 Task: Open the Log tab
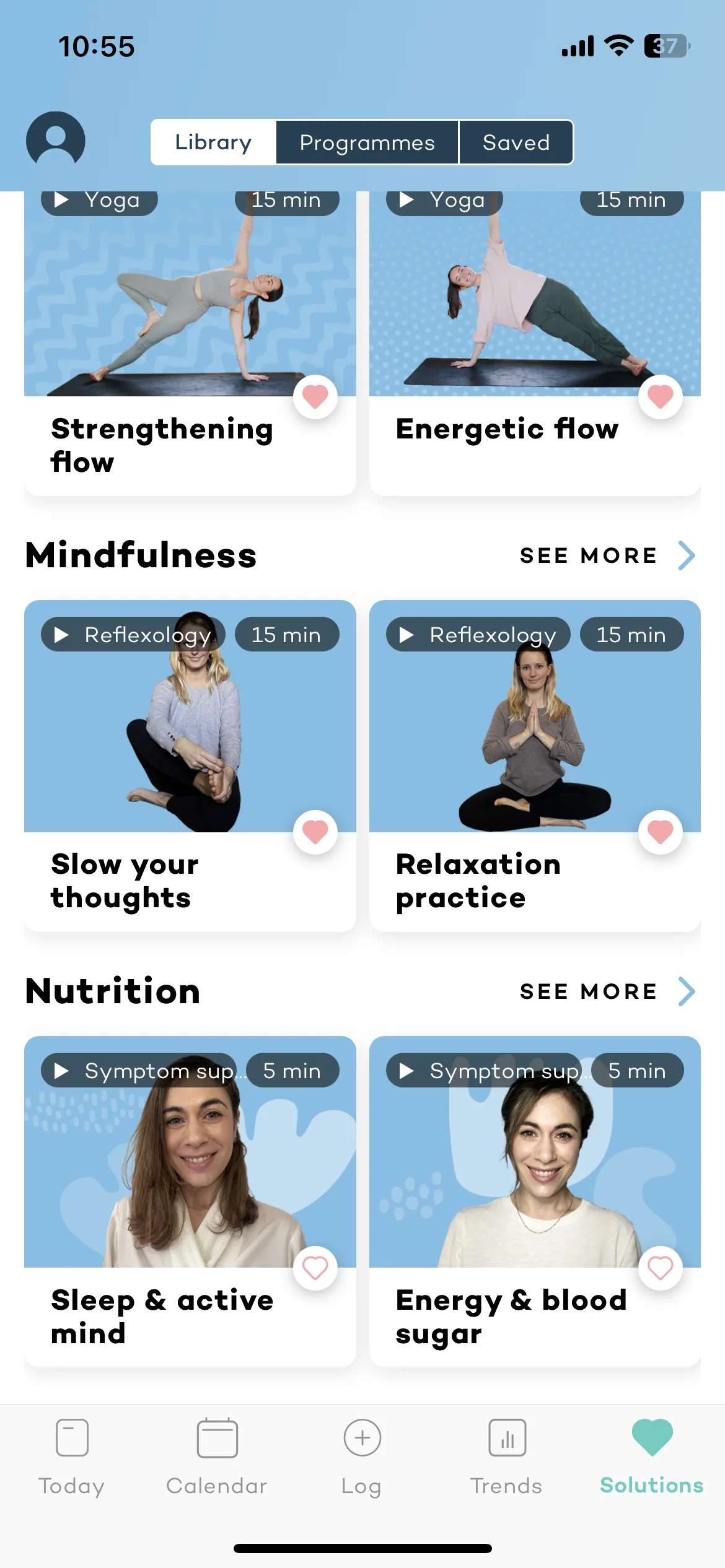coord(362,1457)
